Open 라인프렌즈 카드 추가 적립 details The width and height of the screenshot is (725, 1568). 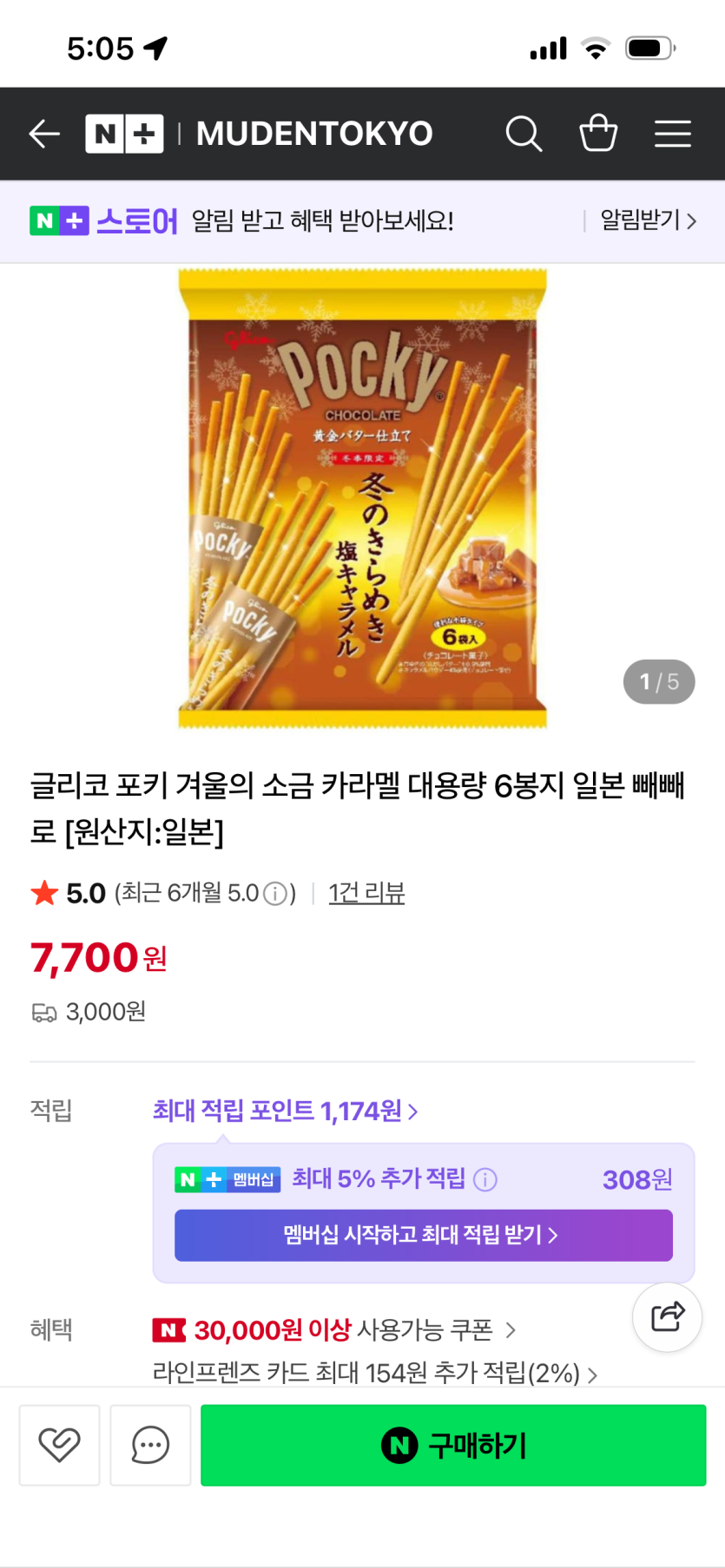click(374, 1373)
